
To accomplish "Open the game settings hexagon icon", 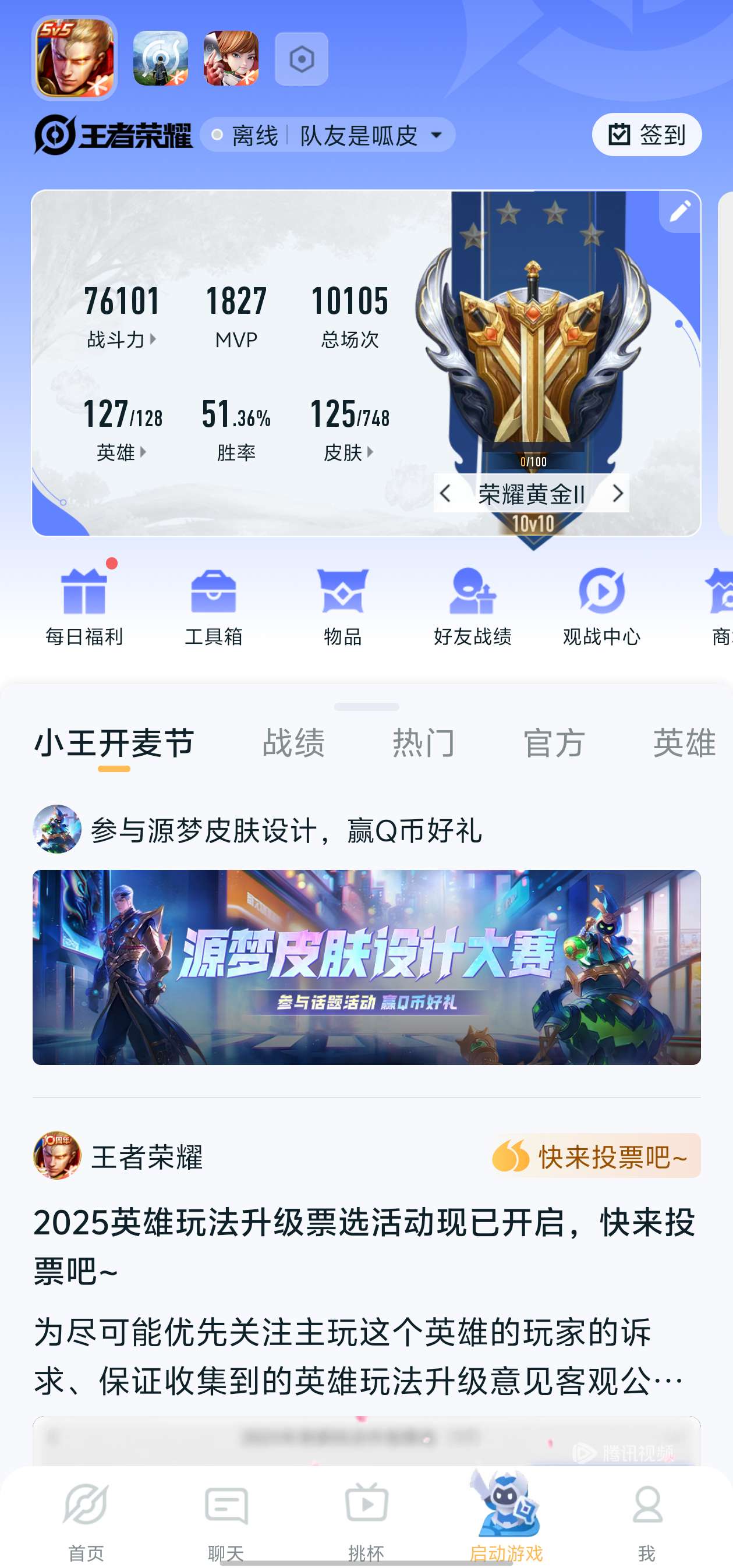I will (302, 59).
